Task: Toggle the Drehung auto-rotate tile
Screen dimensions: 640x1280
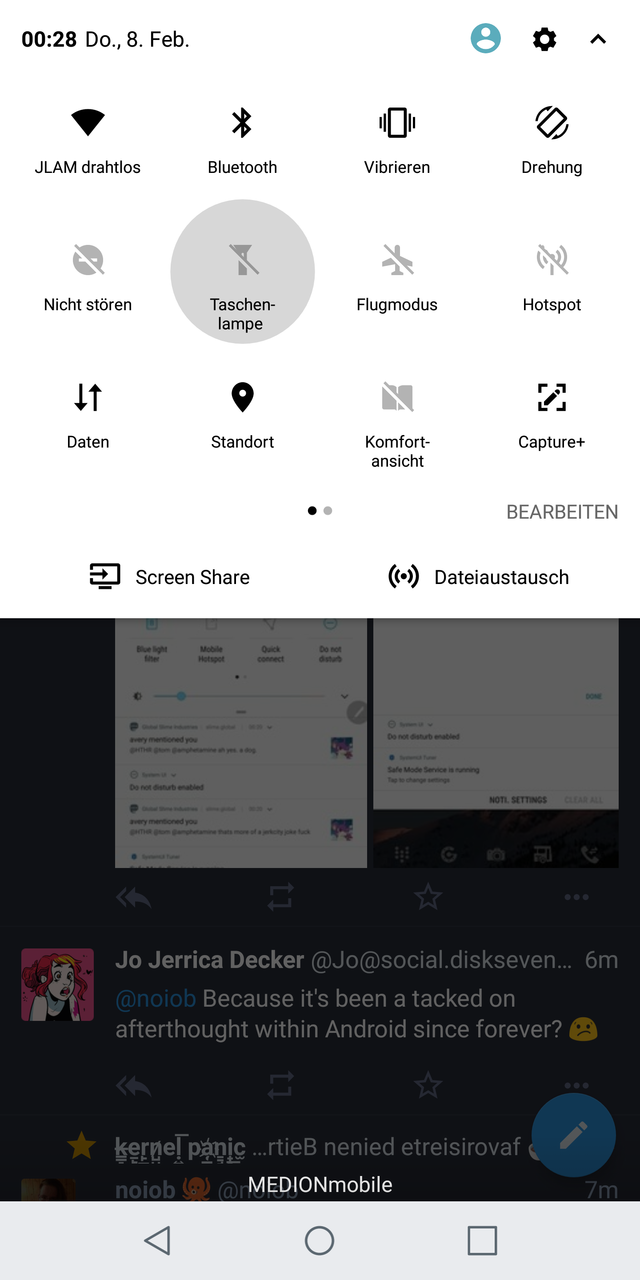Action: 551,124
